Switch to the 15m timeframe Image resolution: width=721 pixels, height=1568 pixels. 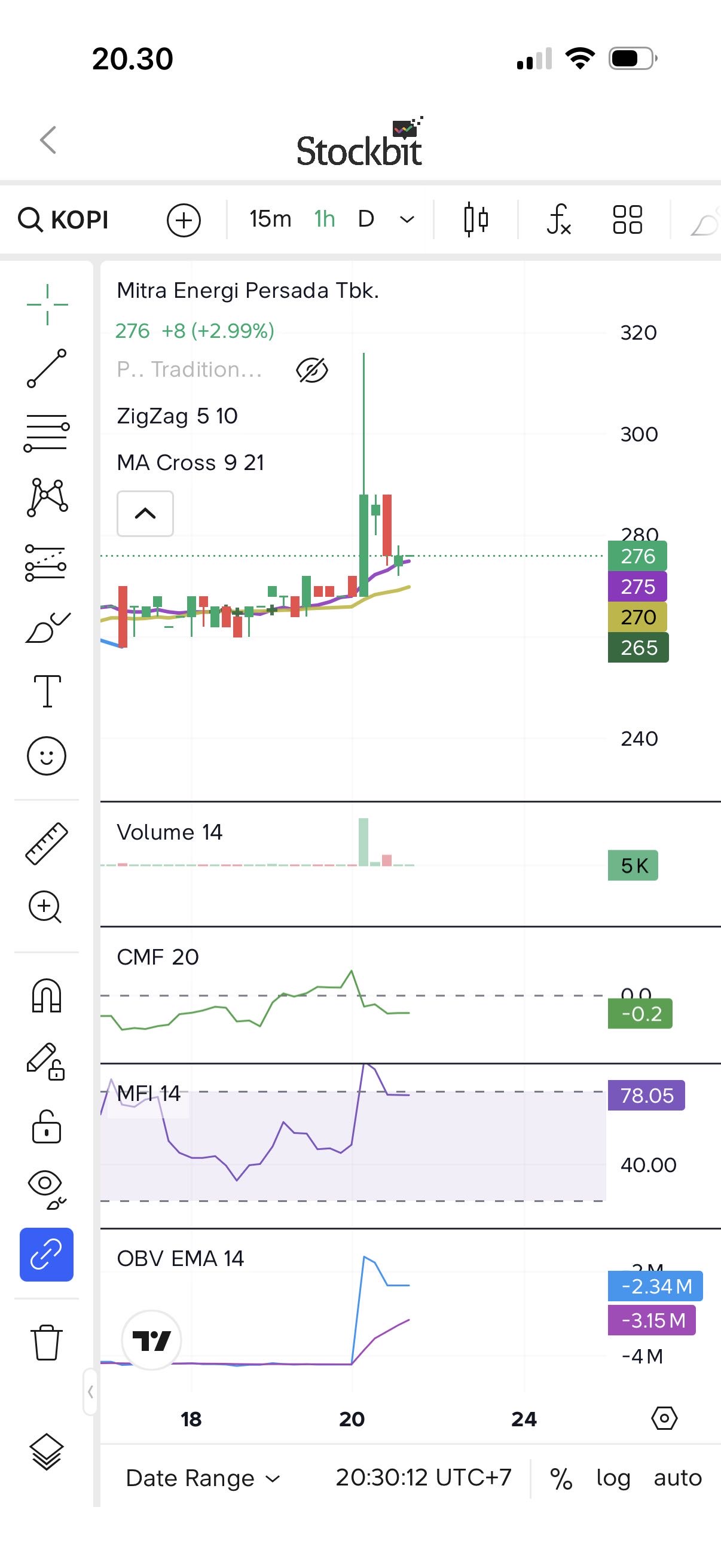[x=270, y=219]
